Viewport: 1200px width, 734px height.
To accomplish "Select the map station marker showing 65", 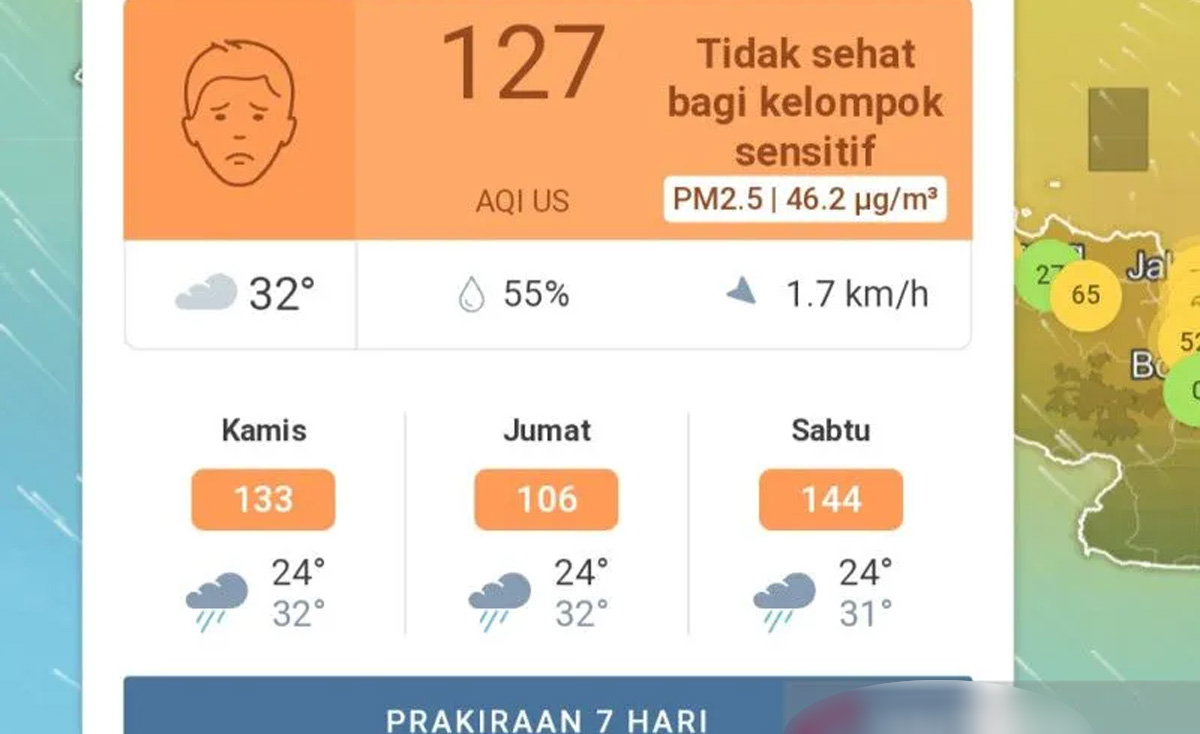I will (x=1085, y=295).
